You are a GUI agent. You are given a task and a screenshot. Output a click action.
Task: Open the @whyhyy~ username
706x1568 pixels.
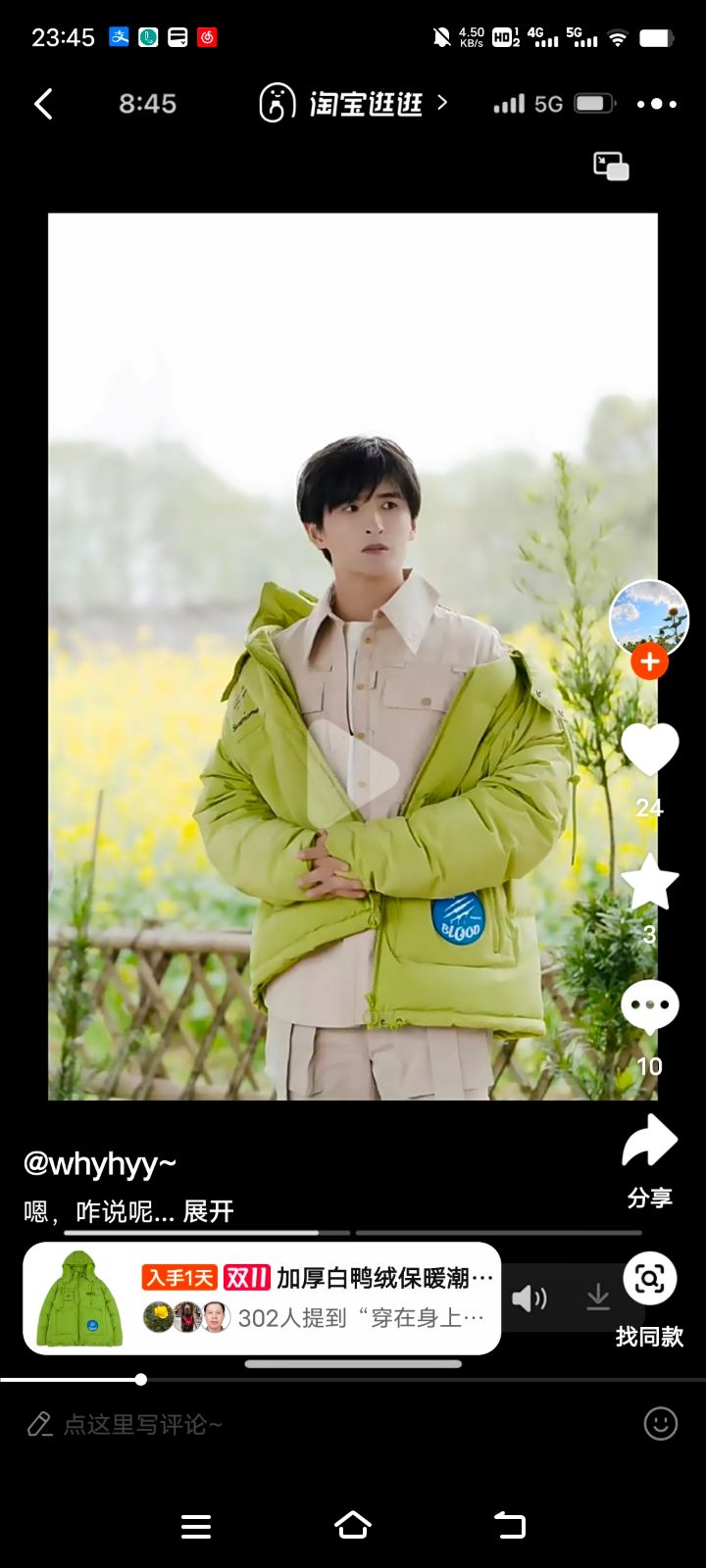(100, 1163)
